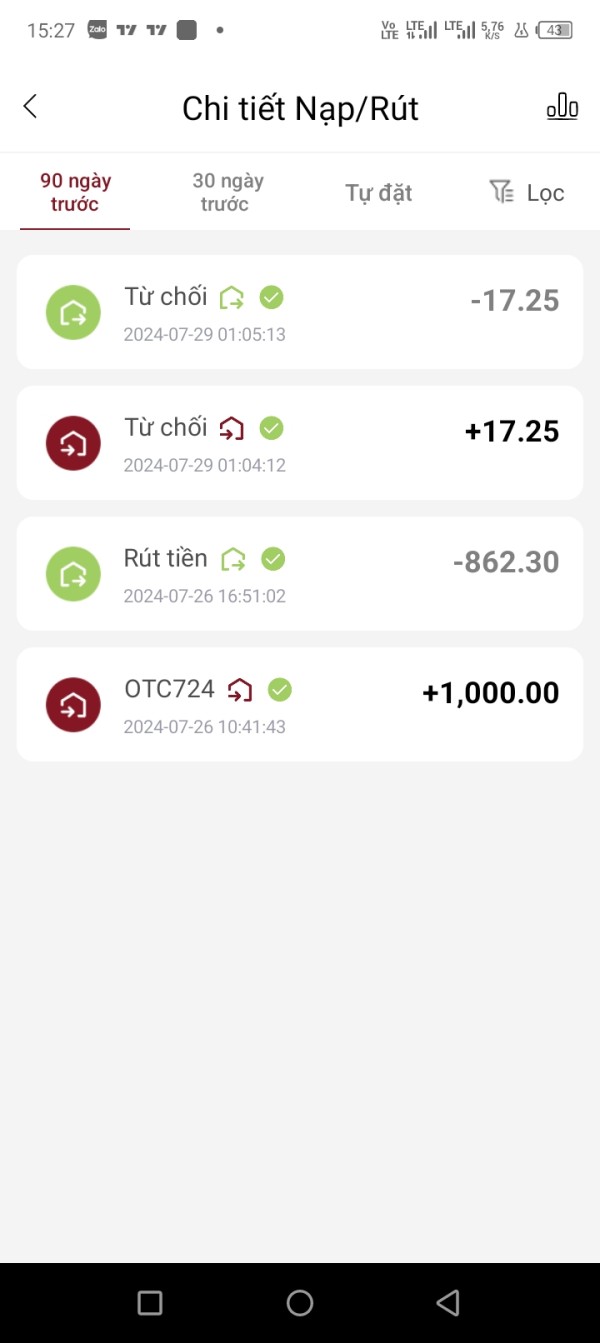Open the Lọc filter

tap(527, 193)
